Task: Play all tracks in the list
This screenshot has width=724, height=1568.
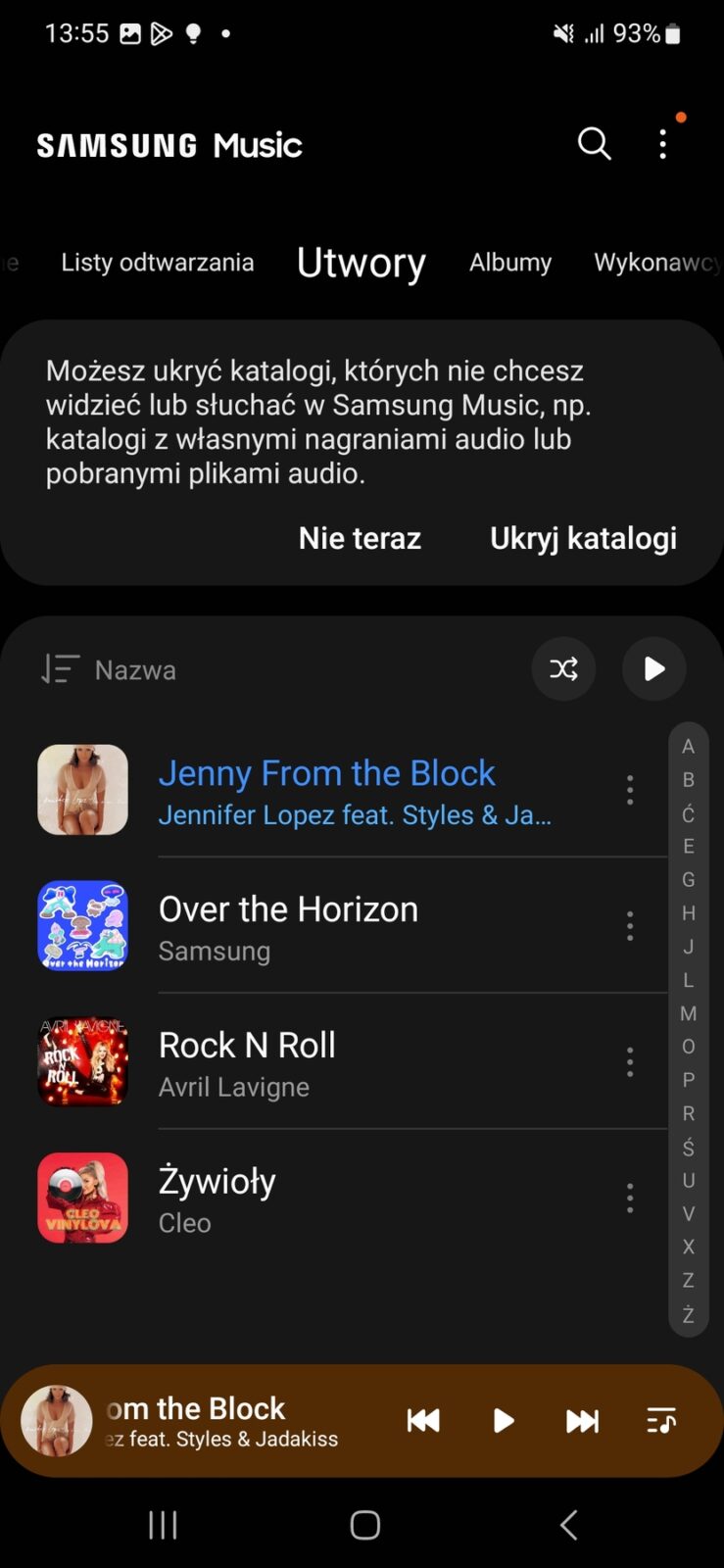Action: point(653,669)
